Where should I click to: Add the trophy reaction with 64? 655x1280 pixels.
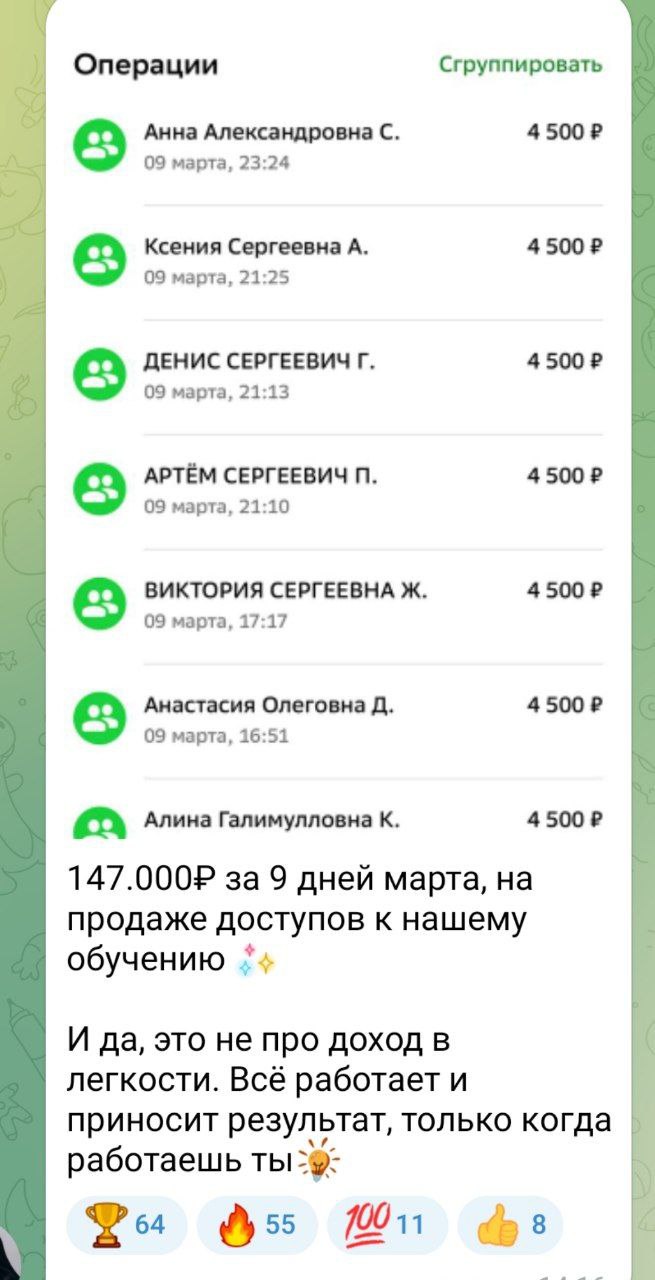click(x=126, y=1224)
